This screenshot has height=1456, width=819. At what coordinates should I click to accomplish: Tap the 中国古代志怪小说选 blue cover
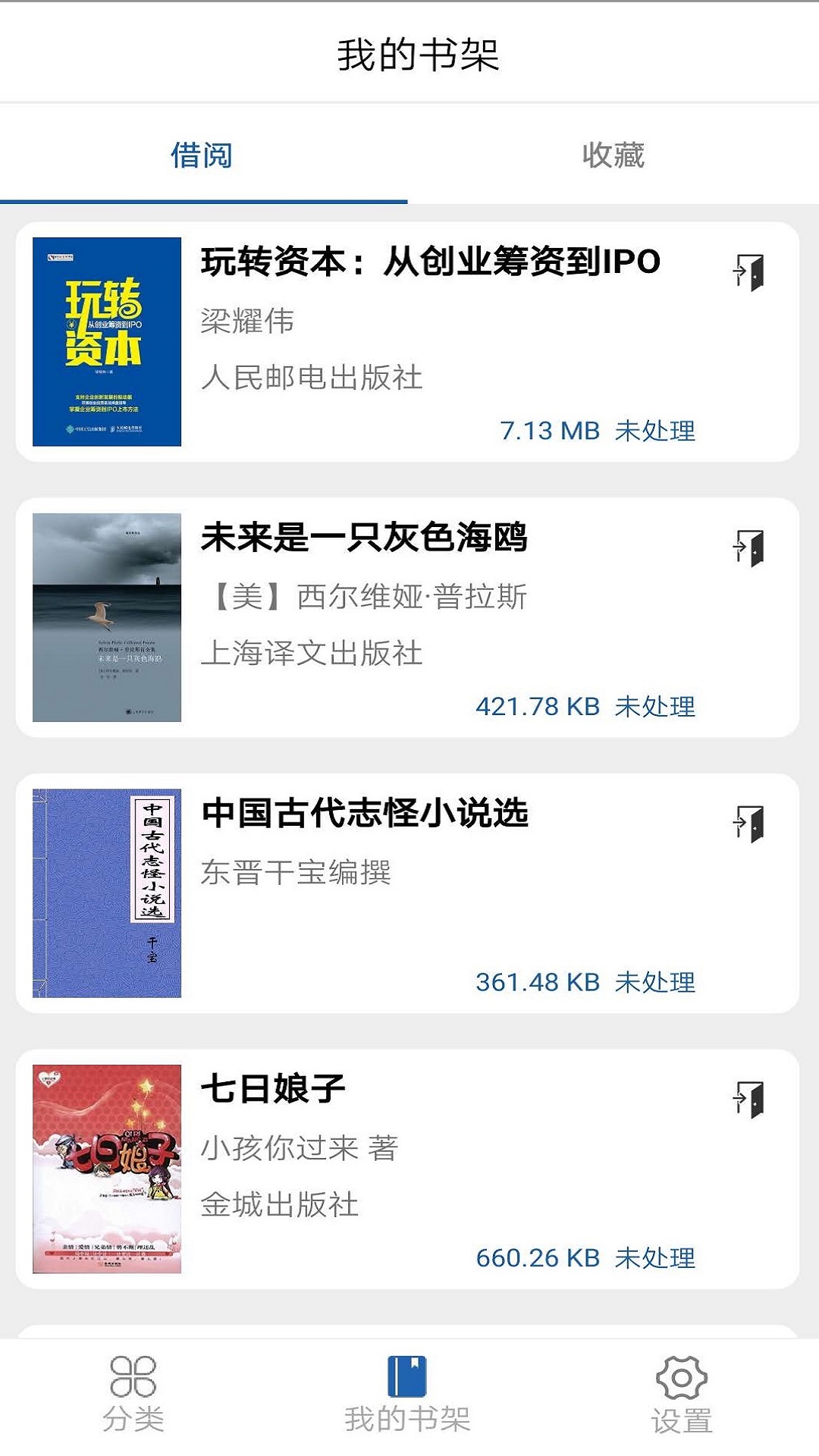pos(108,893)
